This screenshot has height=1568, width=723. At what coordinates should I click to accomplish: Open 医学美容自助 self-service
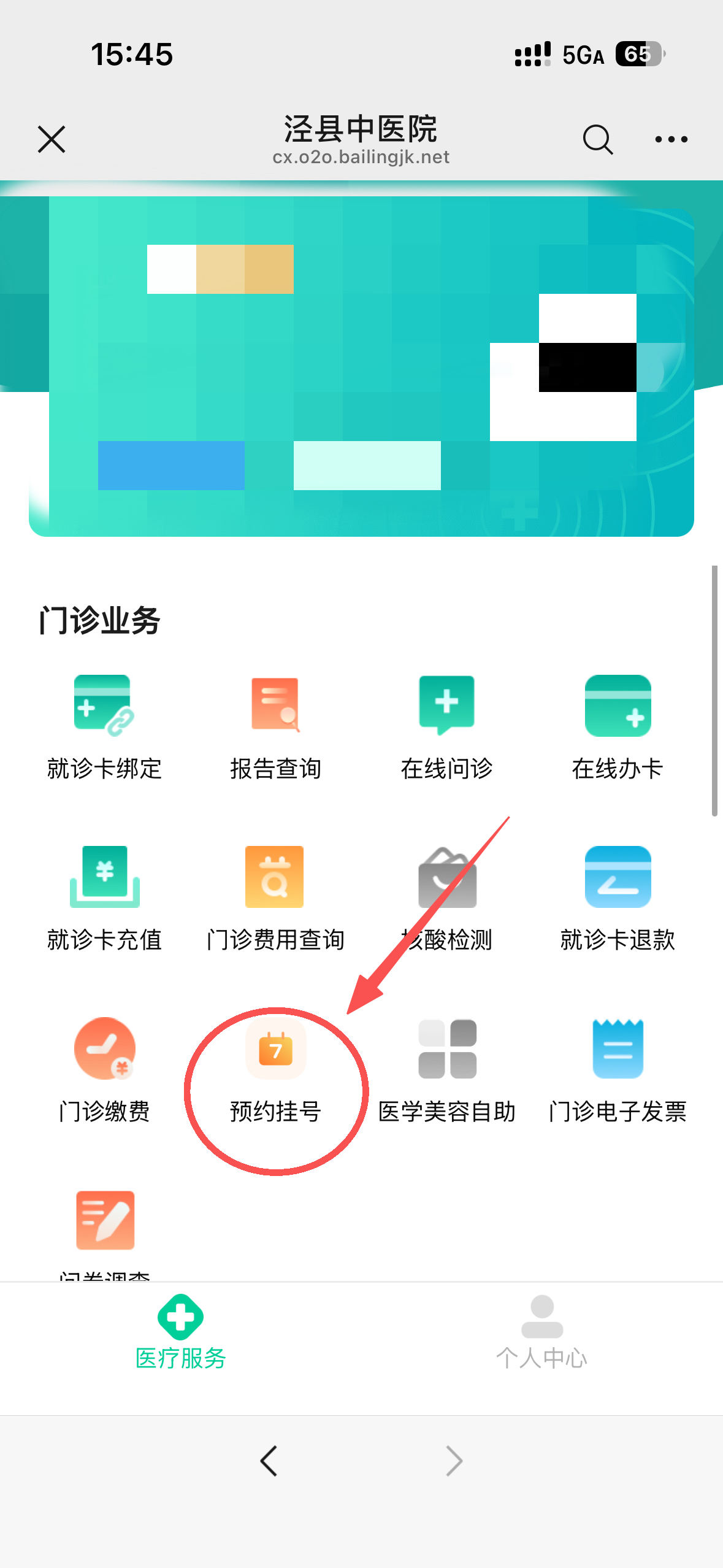pyautogui.click(x=446, y=1070)
